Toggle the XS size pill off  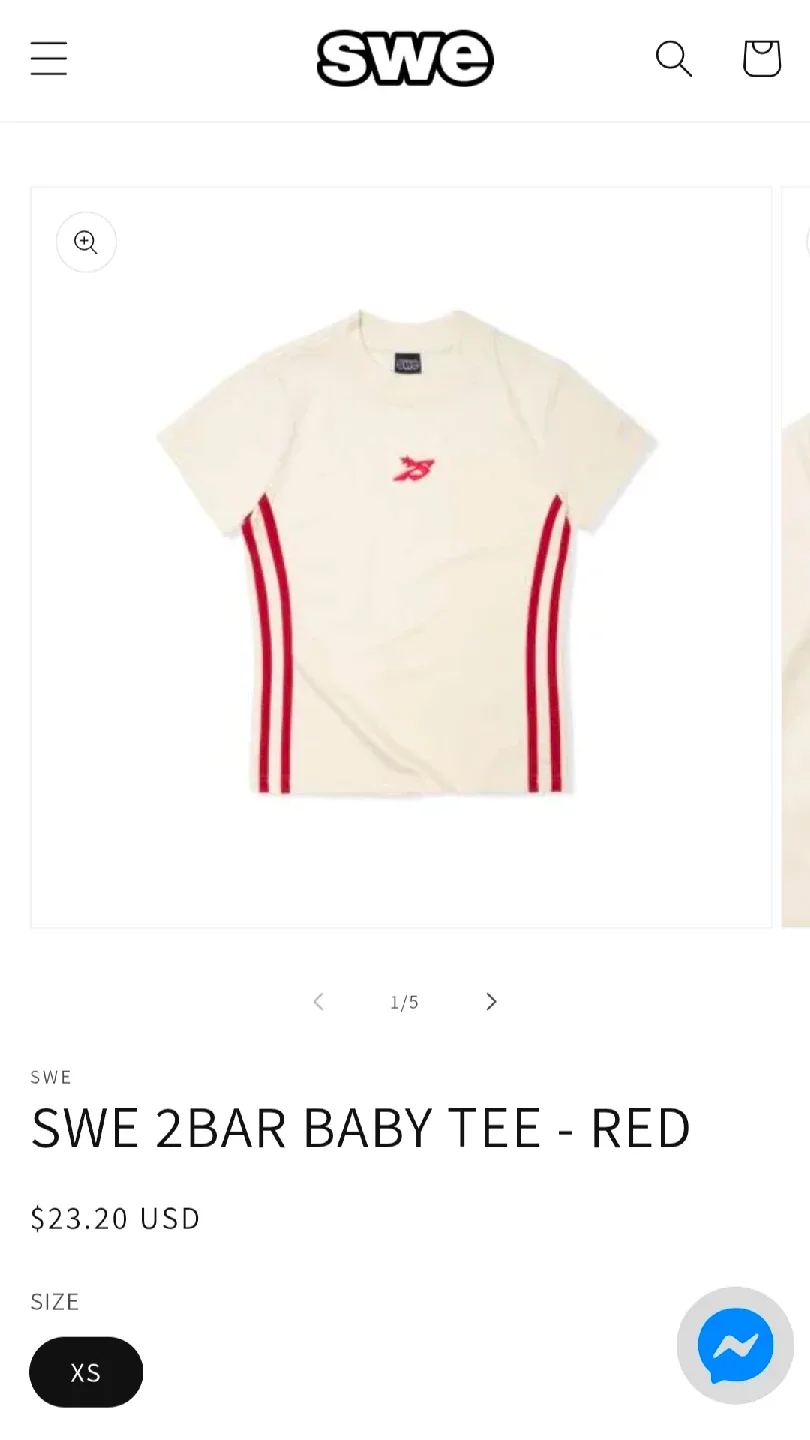pos(85,1372)
